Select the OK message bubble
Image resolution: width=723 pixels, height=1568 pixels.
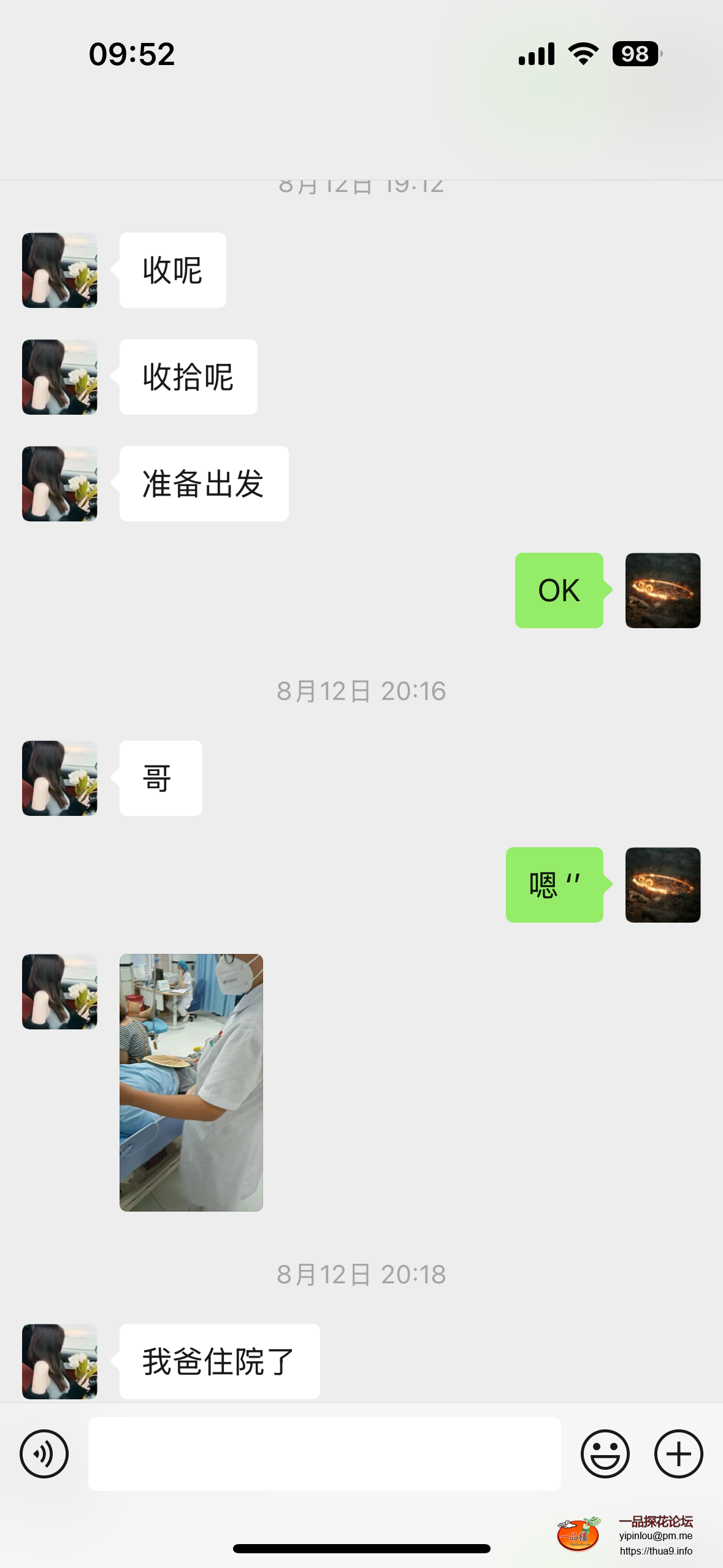pos(559,590)
